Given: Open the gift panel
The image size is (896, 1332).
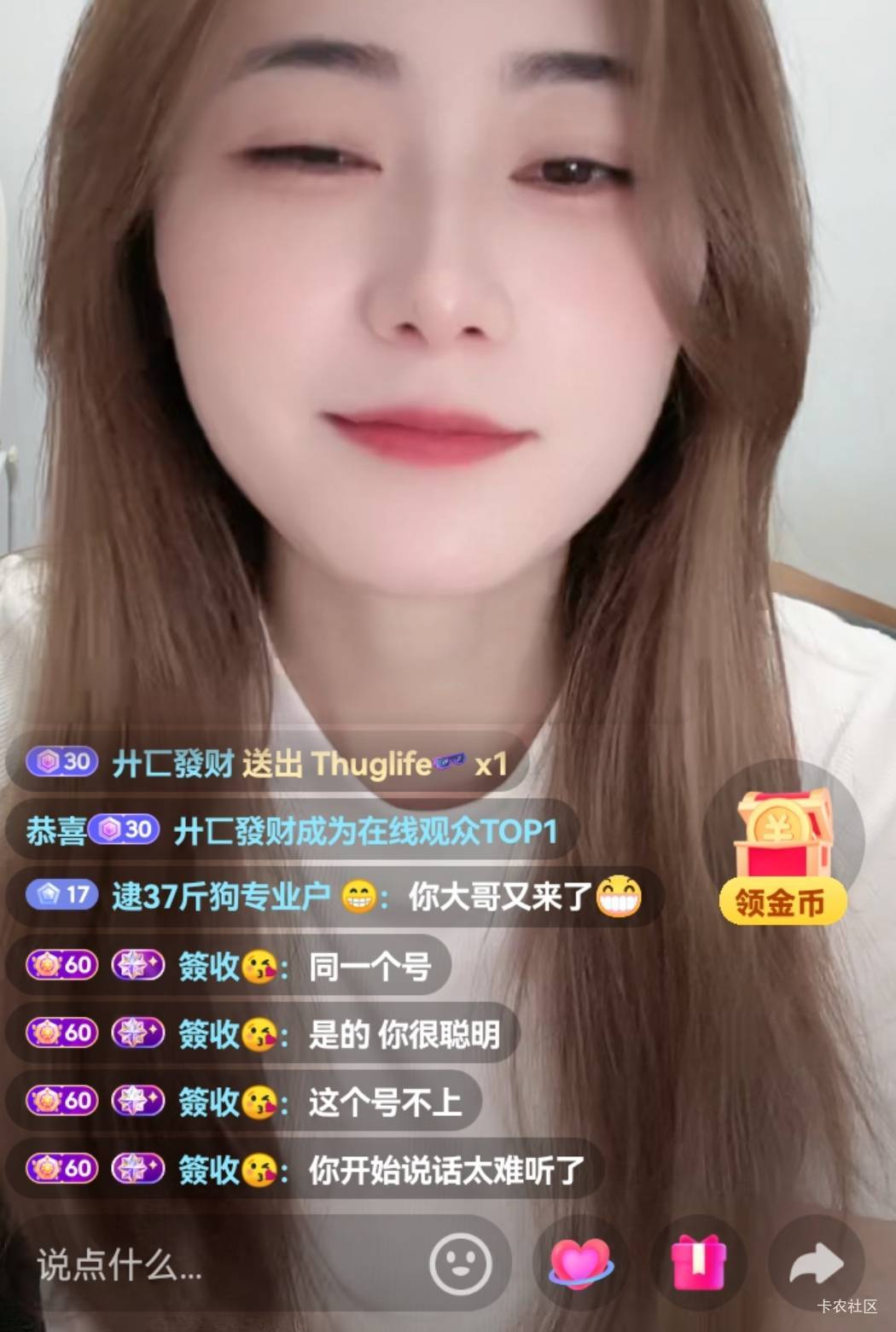Looking at the screenshot, I should click(x=698, y=1263).
